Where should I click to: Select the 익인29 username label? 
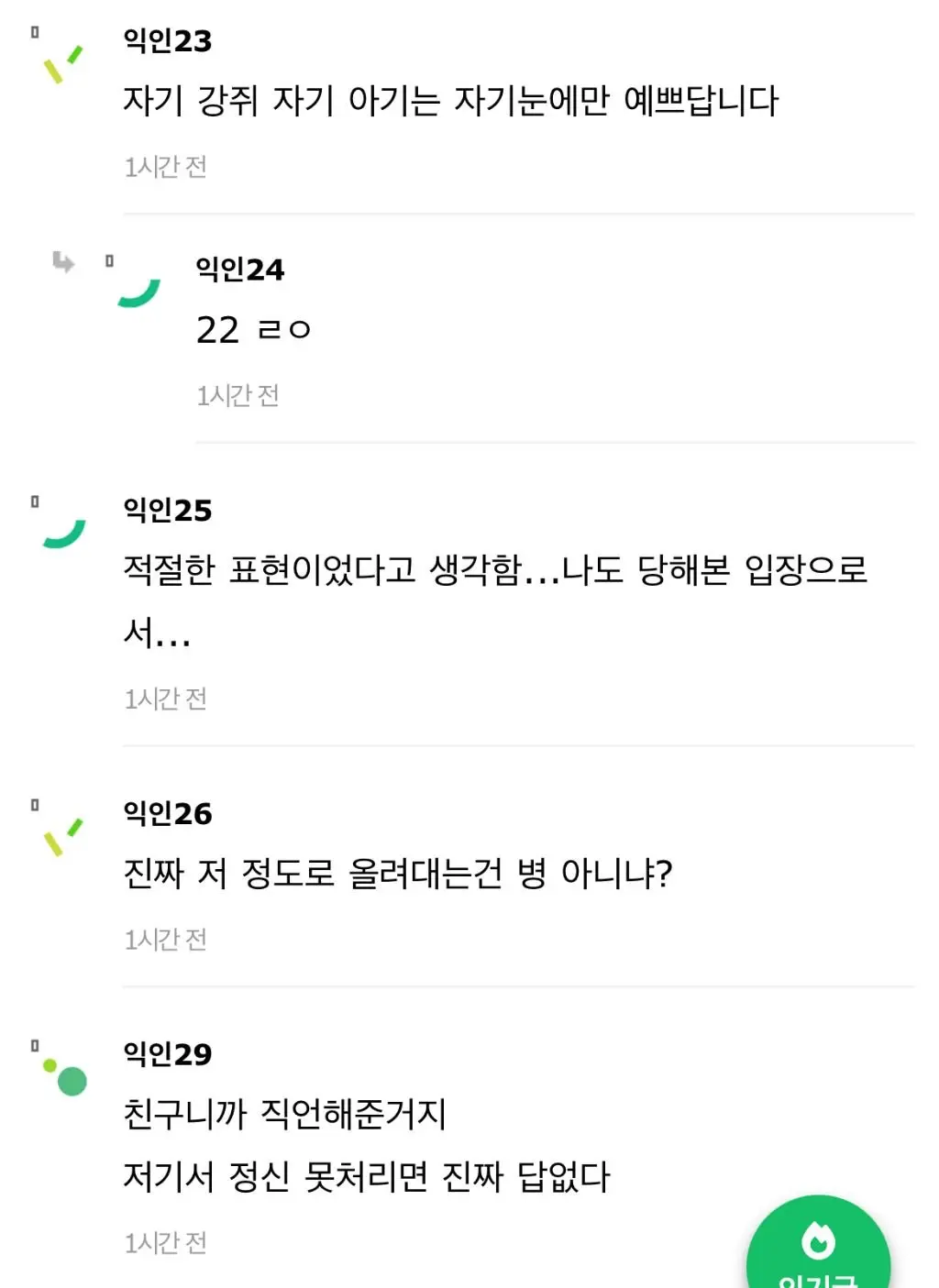point(167,1054)
